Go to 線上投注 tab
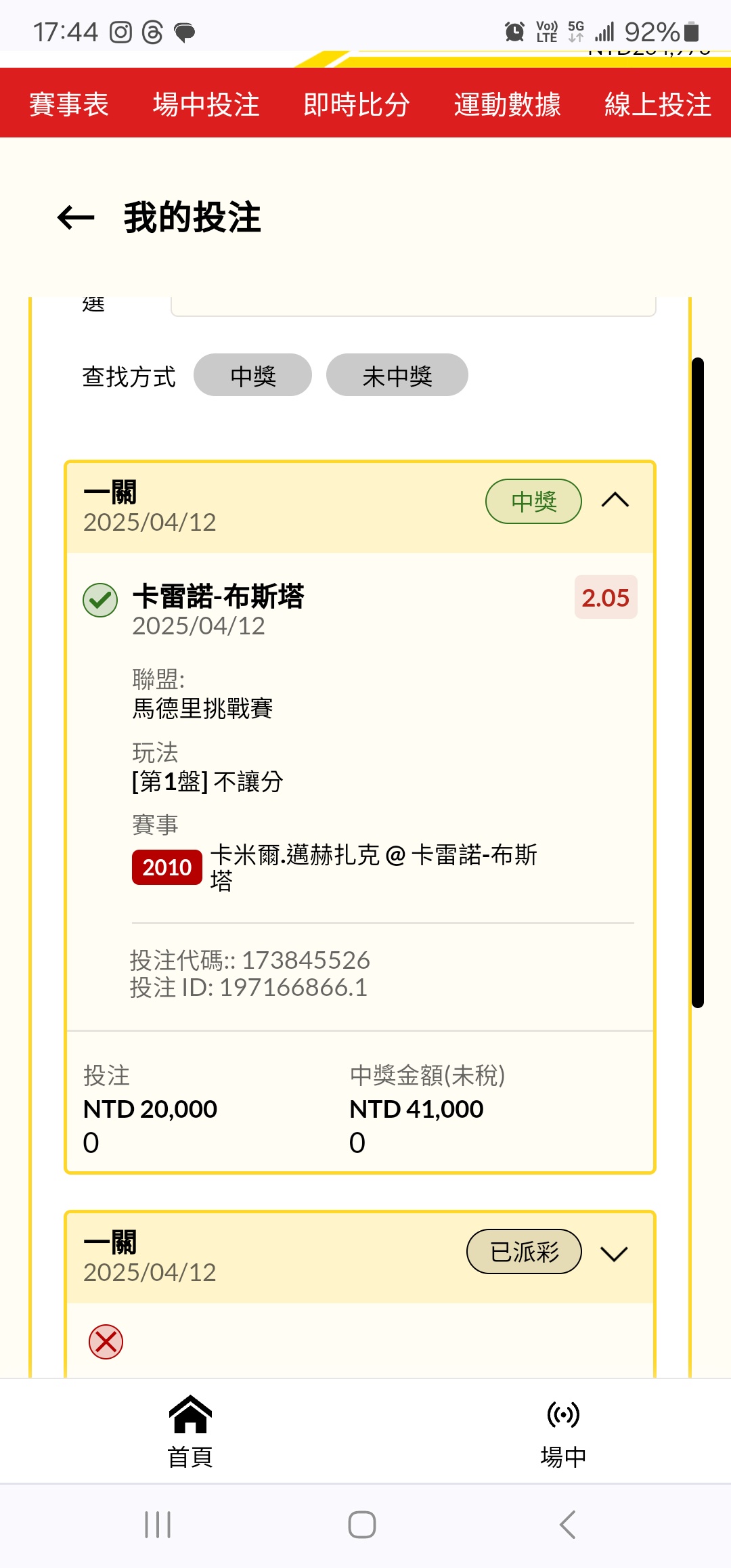This screenshot has width=731, height=1568. 658,105
